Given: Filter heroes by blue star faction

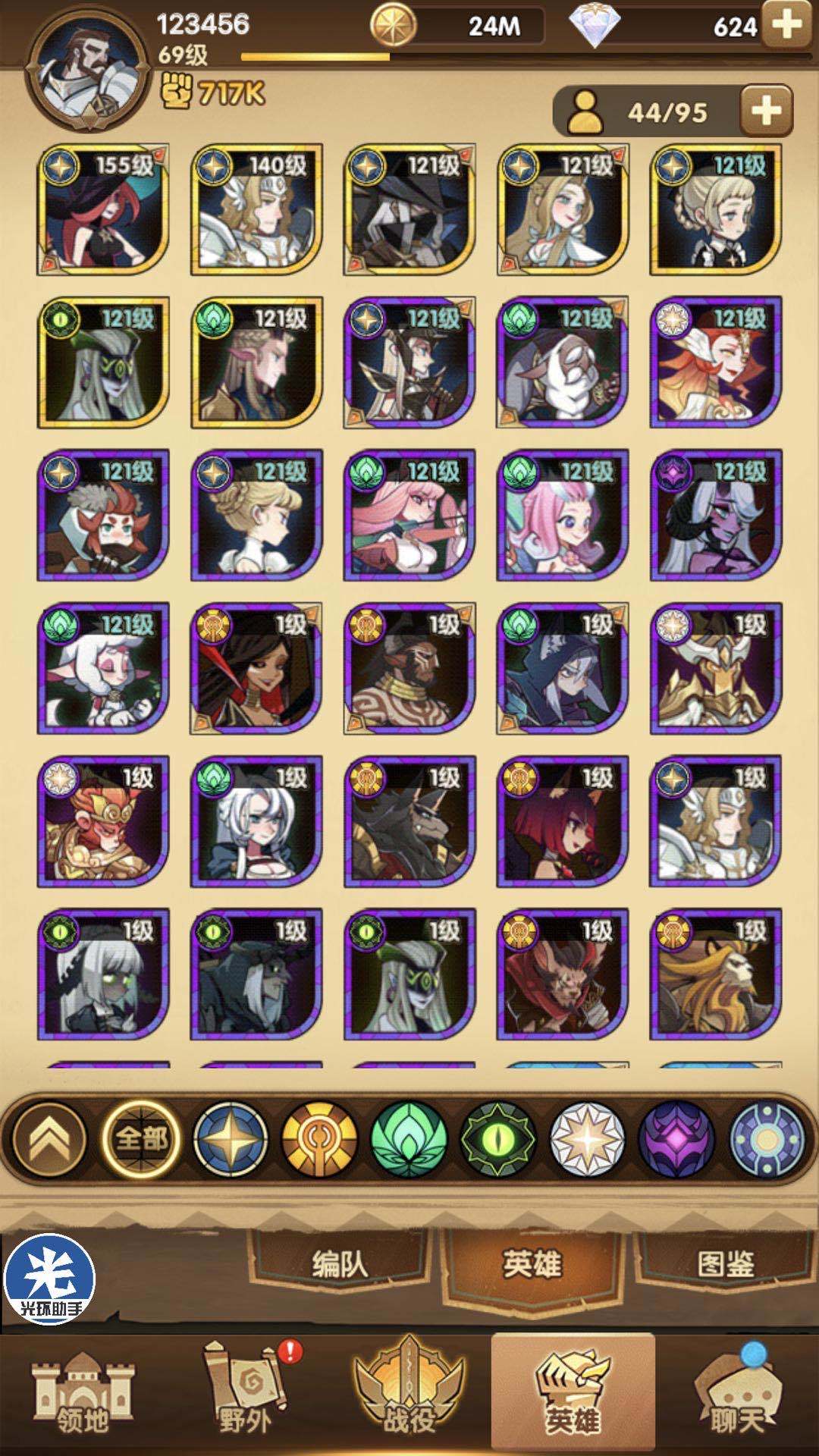Looking at the screenshot, I should pyautogui.click(x=230, y=1139).
